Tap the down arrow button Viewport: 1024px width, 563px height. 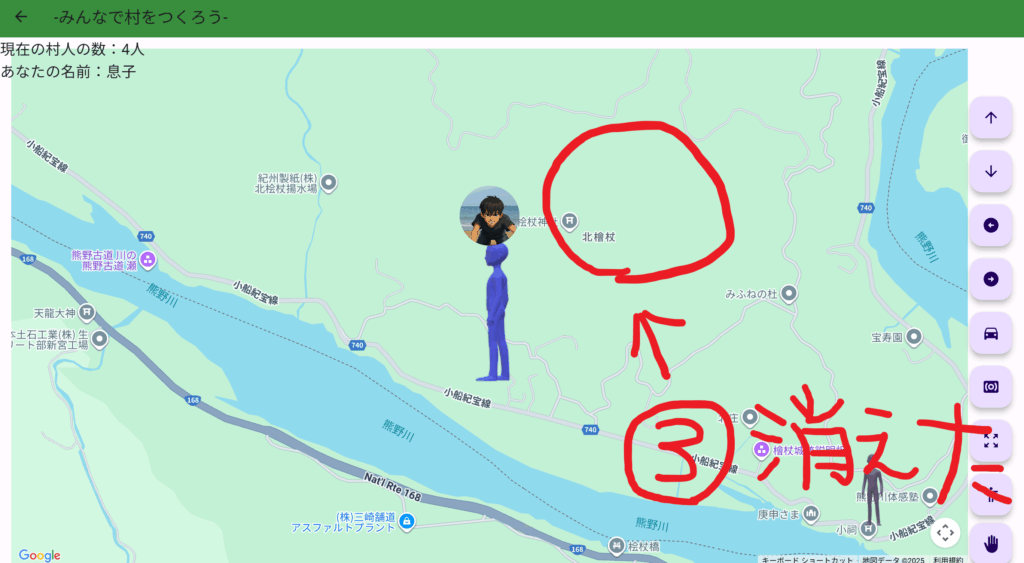tap(991, 172)
